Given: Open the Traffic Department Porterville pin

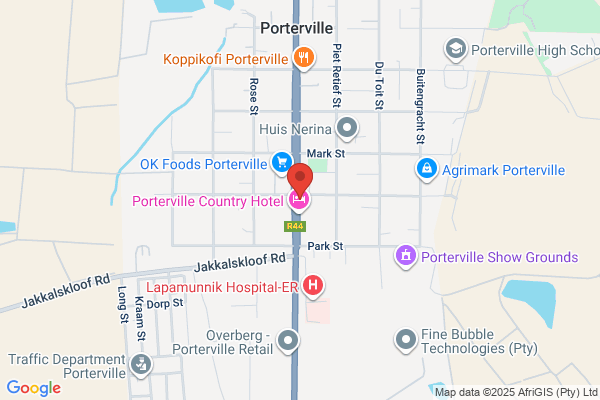Looking at the screenshot, I should pyautogui.click(x=141, y=366).
